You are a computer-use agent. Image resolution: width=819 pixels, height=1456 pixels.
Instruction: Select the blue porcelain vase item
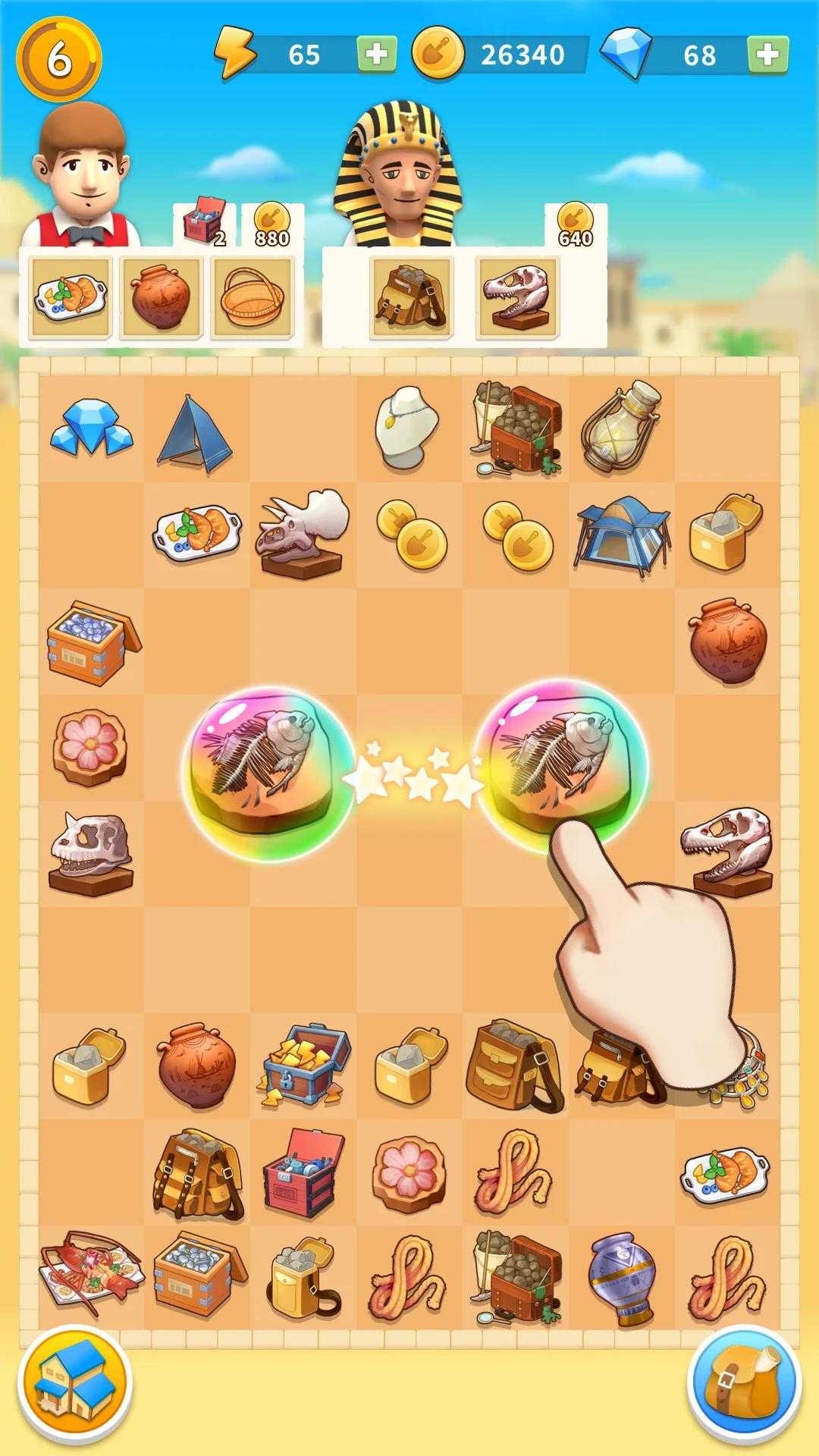[x=621, y=1279]
